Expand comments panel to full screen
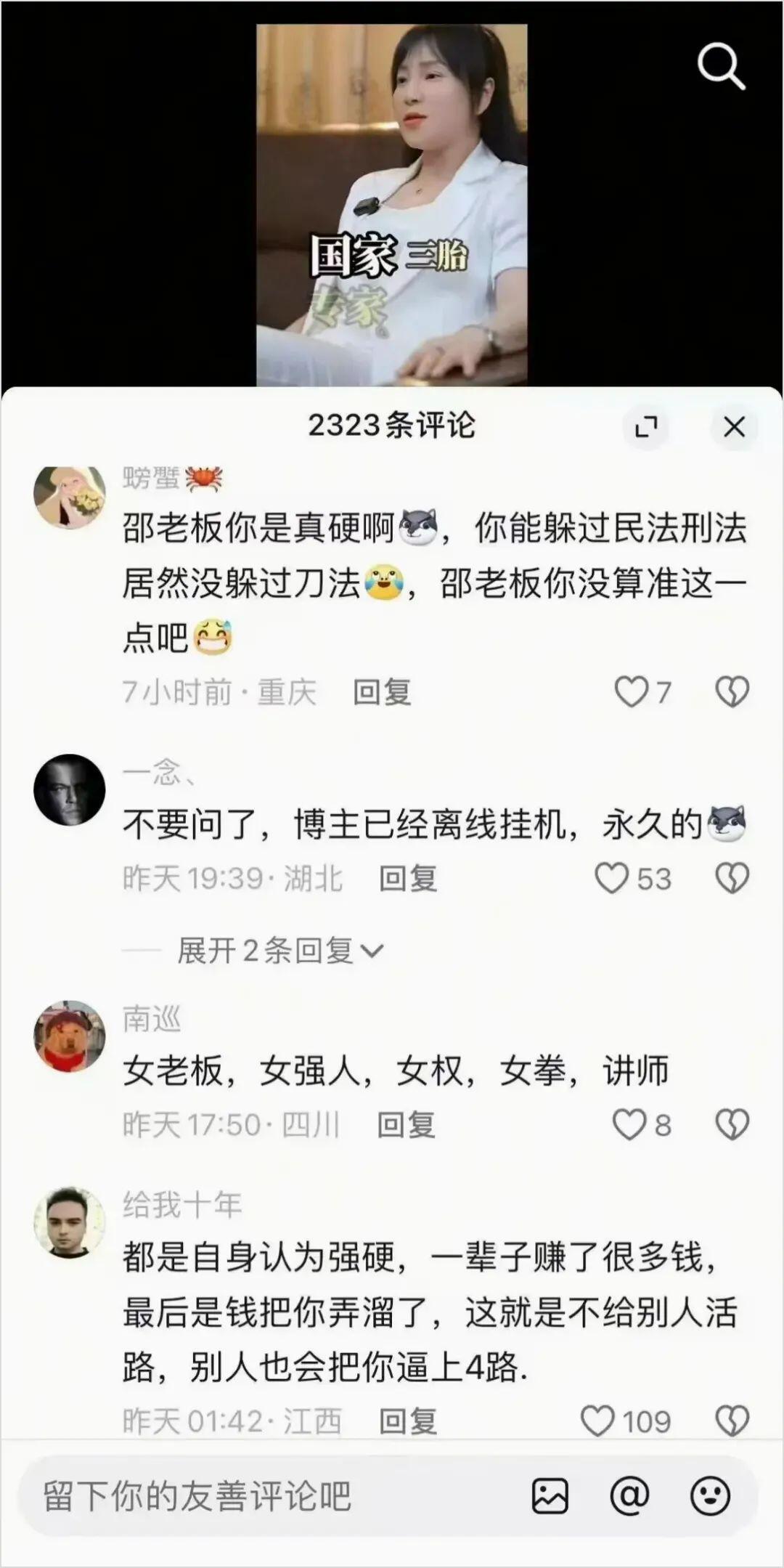 pyautogui.click(x=645, y=427)
